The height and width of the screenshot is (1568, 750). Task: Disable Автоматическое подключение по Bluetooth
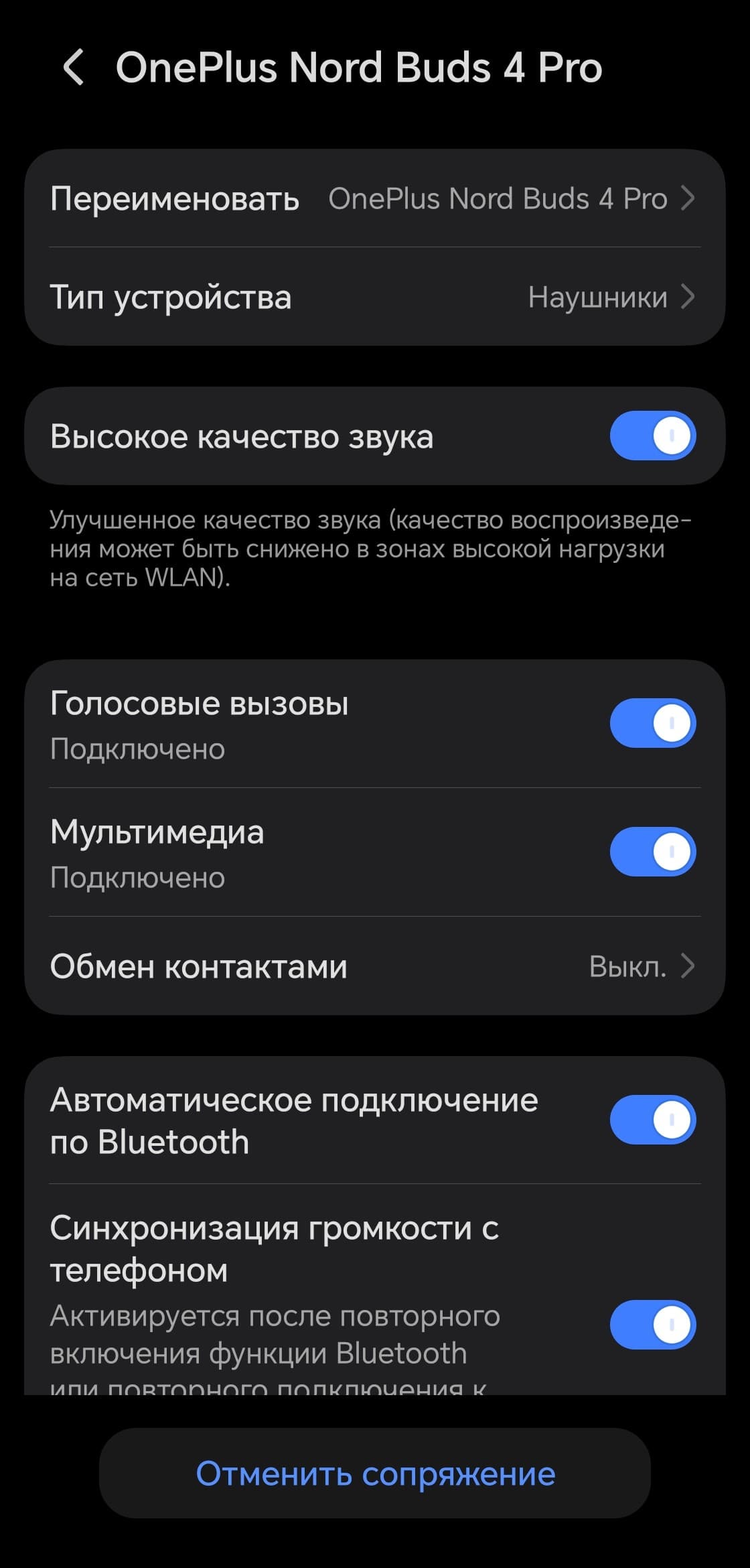point(652,1120)
